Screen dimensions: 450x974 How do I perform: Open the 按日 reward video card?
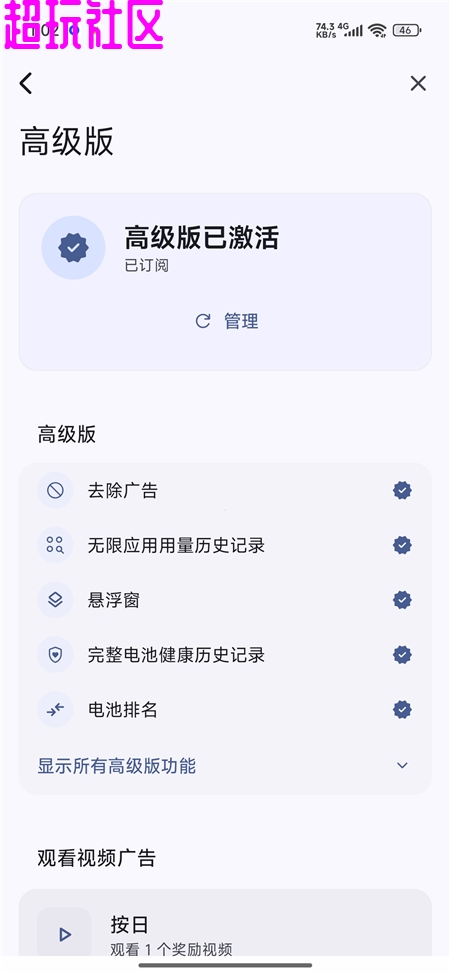pyautogui.click(x=225, y=926)
